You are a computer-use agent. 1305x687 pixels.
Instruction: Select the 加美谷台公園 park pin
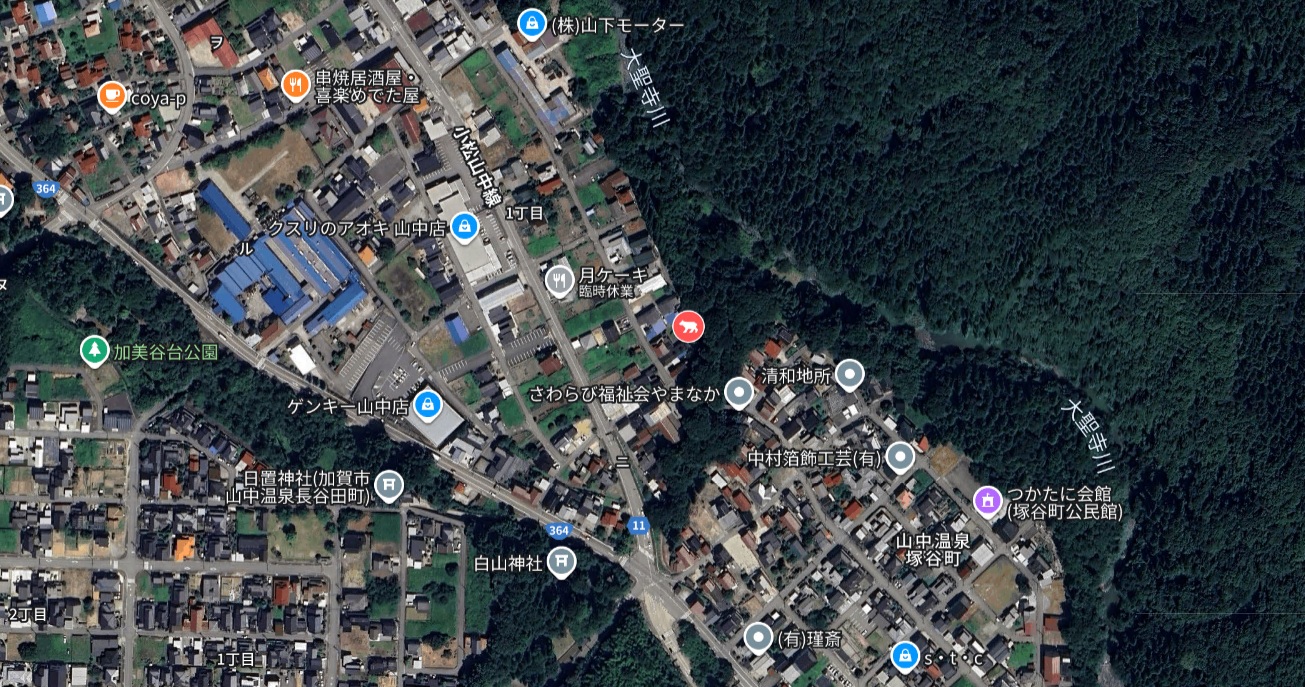pyautogui.click(x=94, y=350)
